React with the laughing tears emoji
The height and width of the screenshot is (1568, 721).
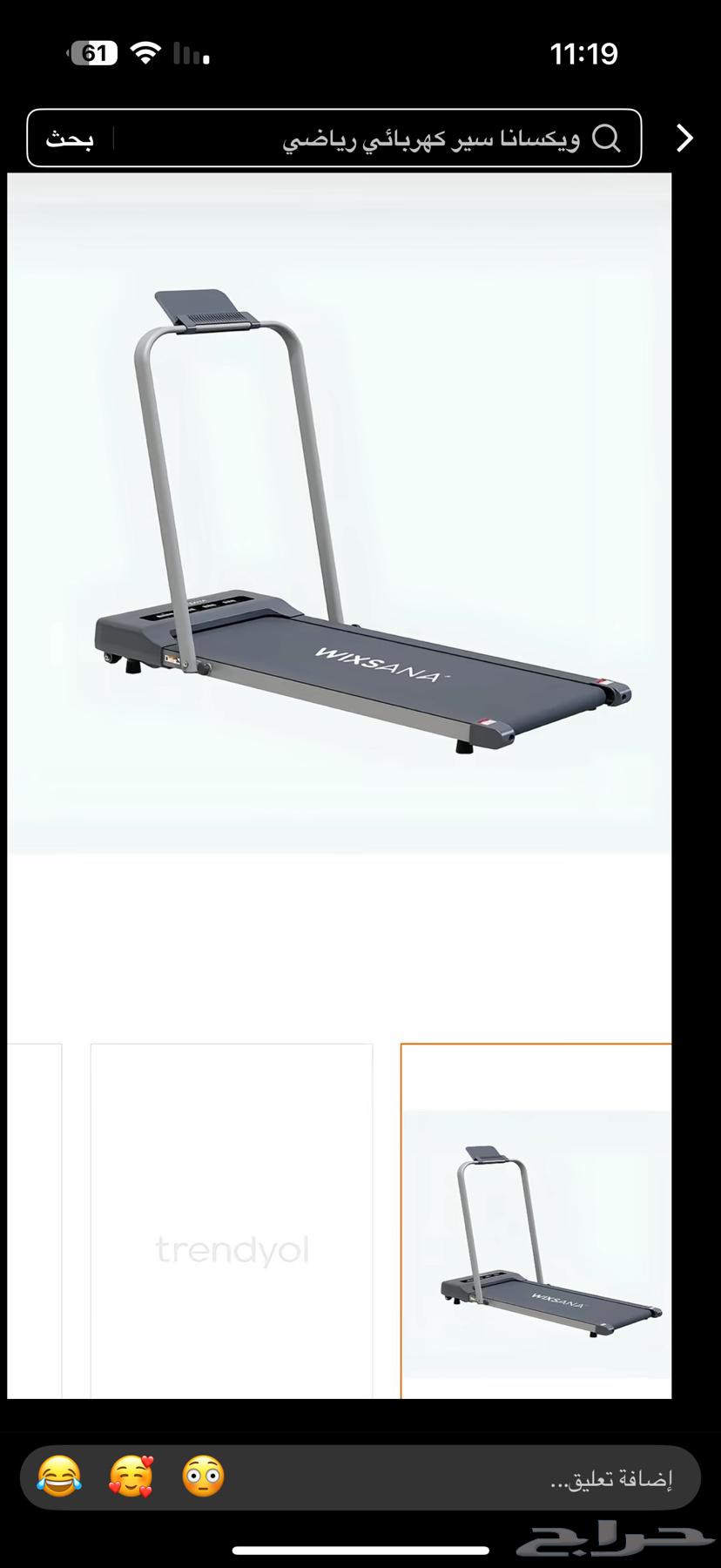point(59,1477)
